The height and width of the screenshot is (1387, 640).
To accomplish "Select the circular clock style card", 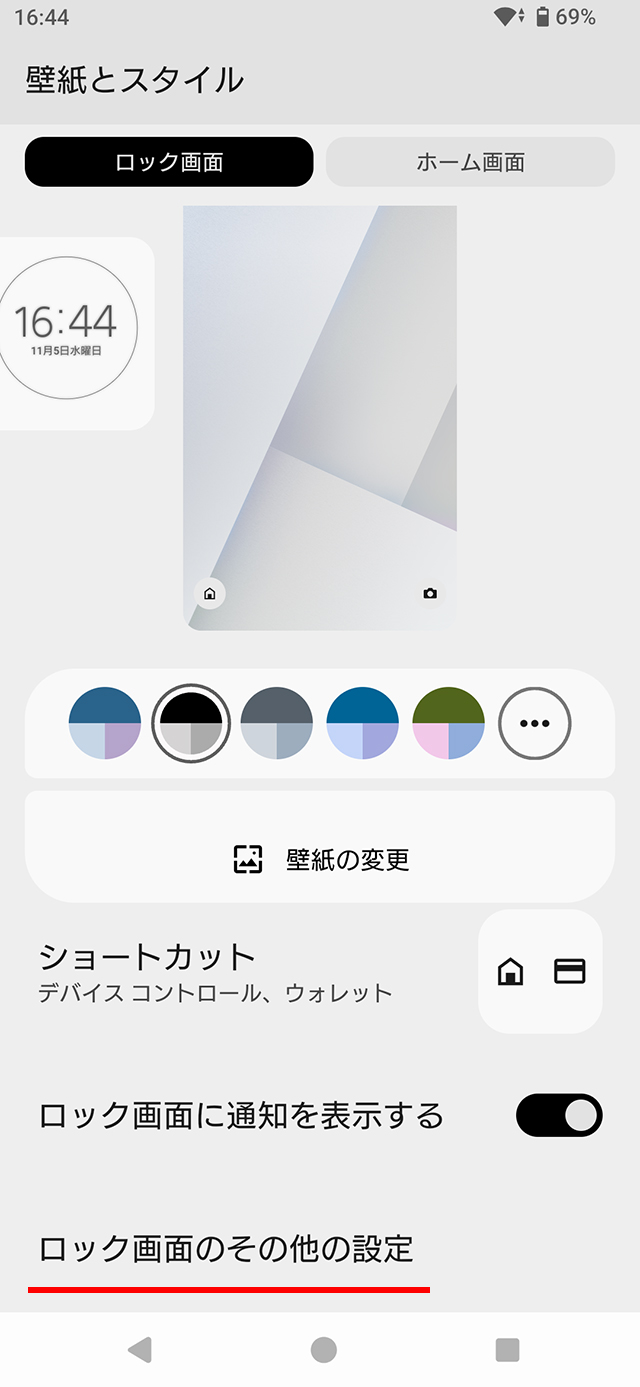I will [70, 328].
